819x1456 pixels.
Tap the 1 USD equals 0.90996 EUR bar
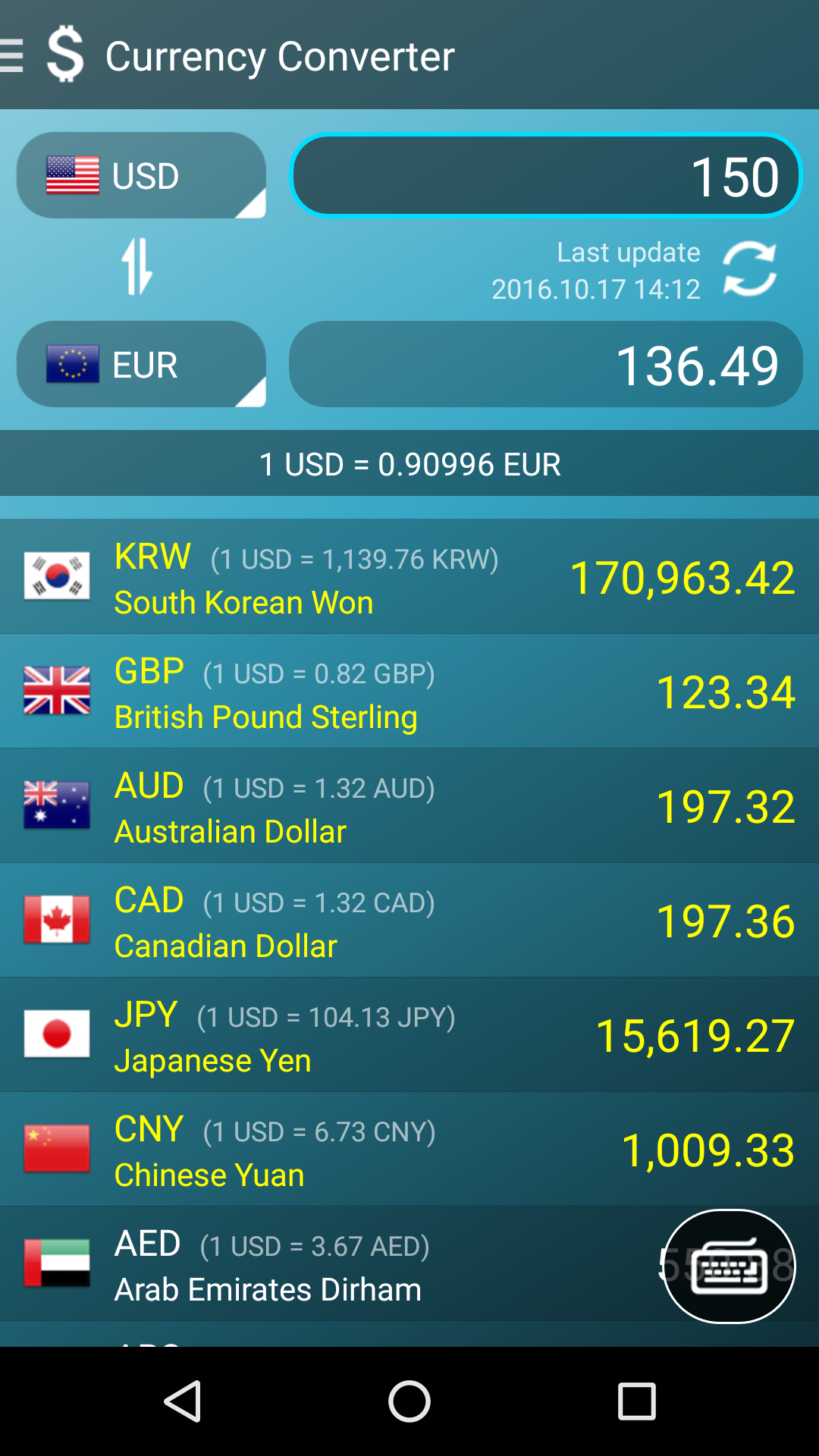tap(409, 463)
